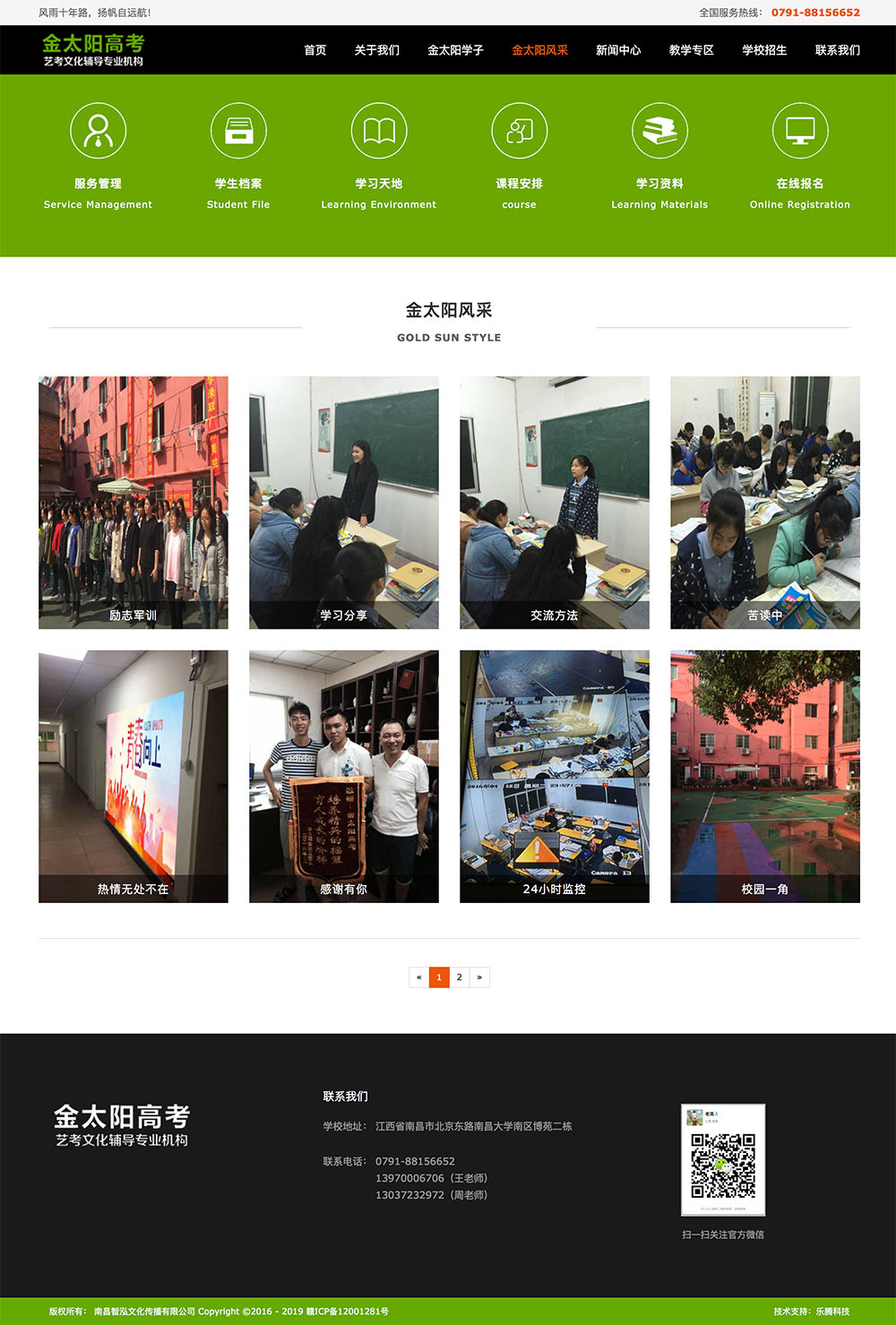Go to 学校招生 page
The height and width of the screenshot is (1325, 896).
(764, 50)
